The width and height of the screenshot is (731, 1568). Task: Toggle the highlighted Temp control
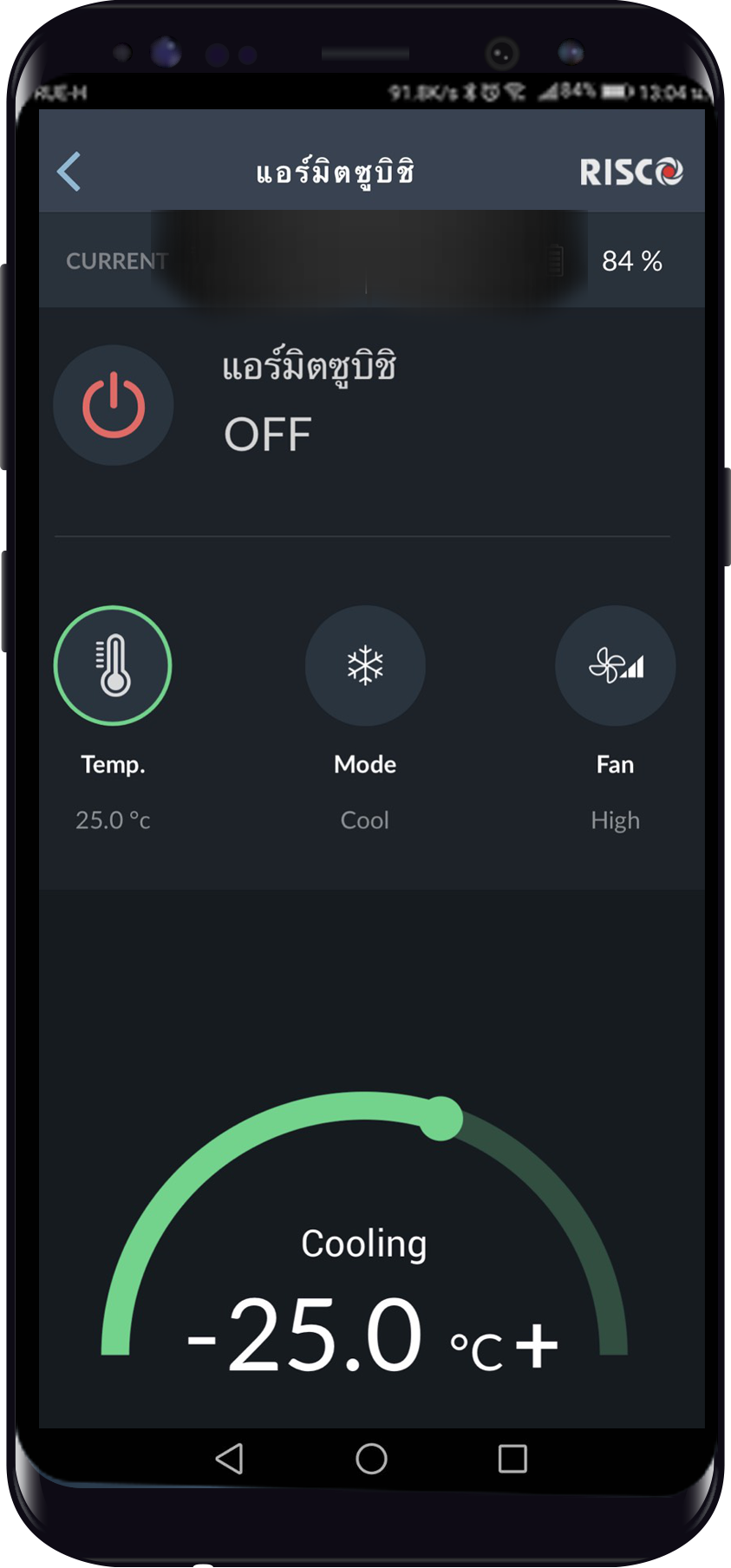click(x=113, y=664)
